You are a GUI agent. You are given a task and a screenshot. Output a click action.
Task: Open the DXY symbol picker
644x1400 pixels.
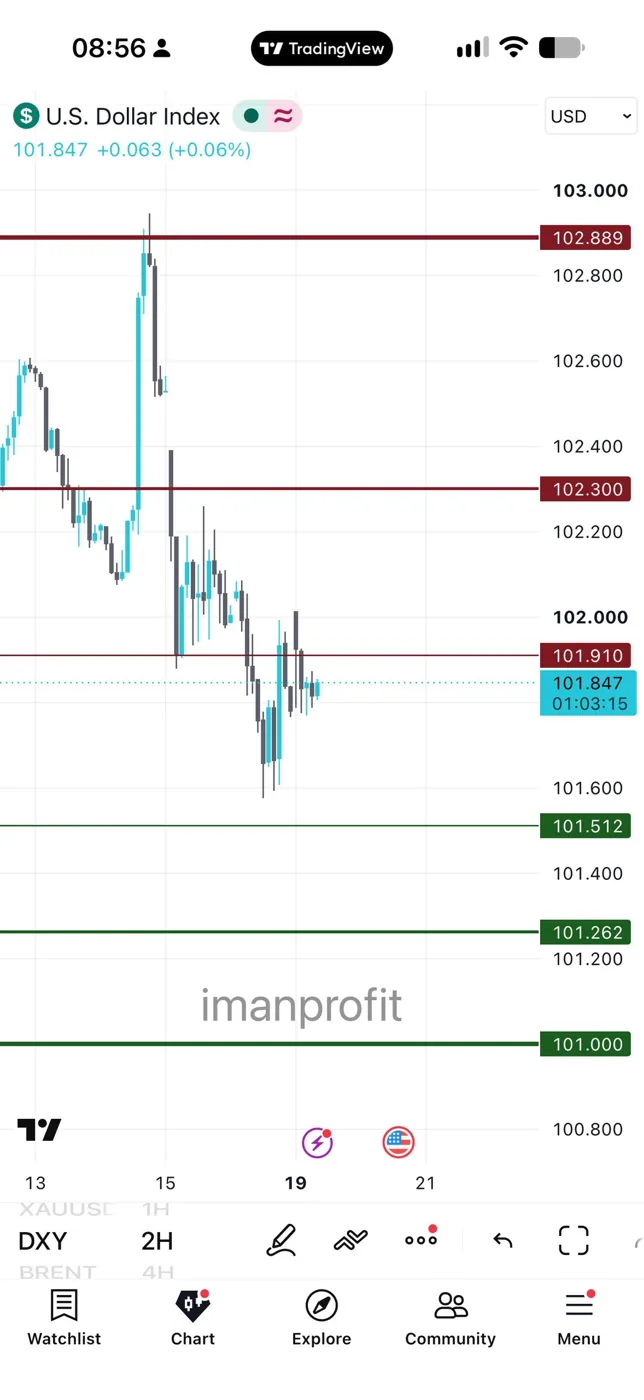(43, 1241)
